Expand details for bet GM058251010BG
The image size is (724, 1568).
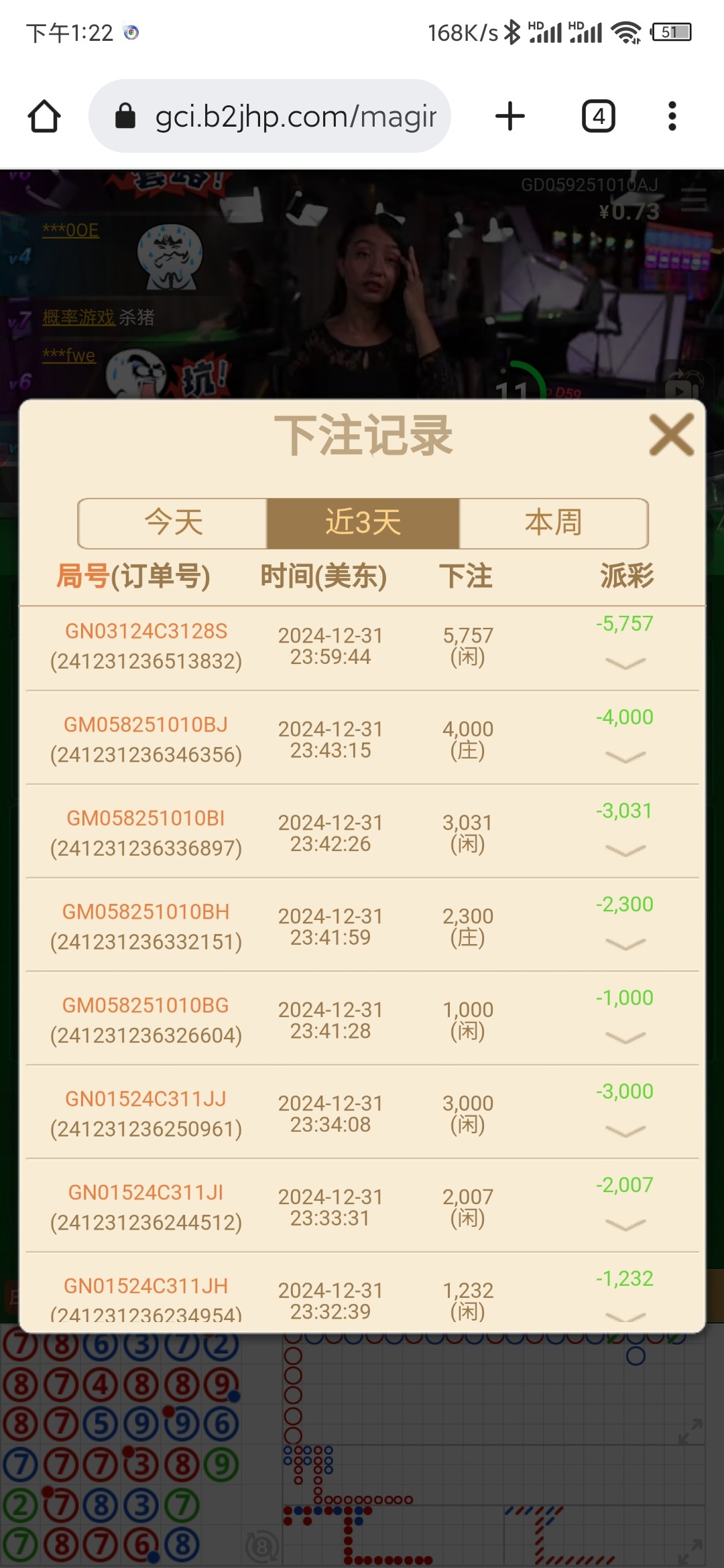click(x=625, y=1037)
